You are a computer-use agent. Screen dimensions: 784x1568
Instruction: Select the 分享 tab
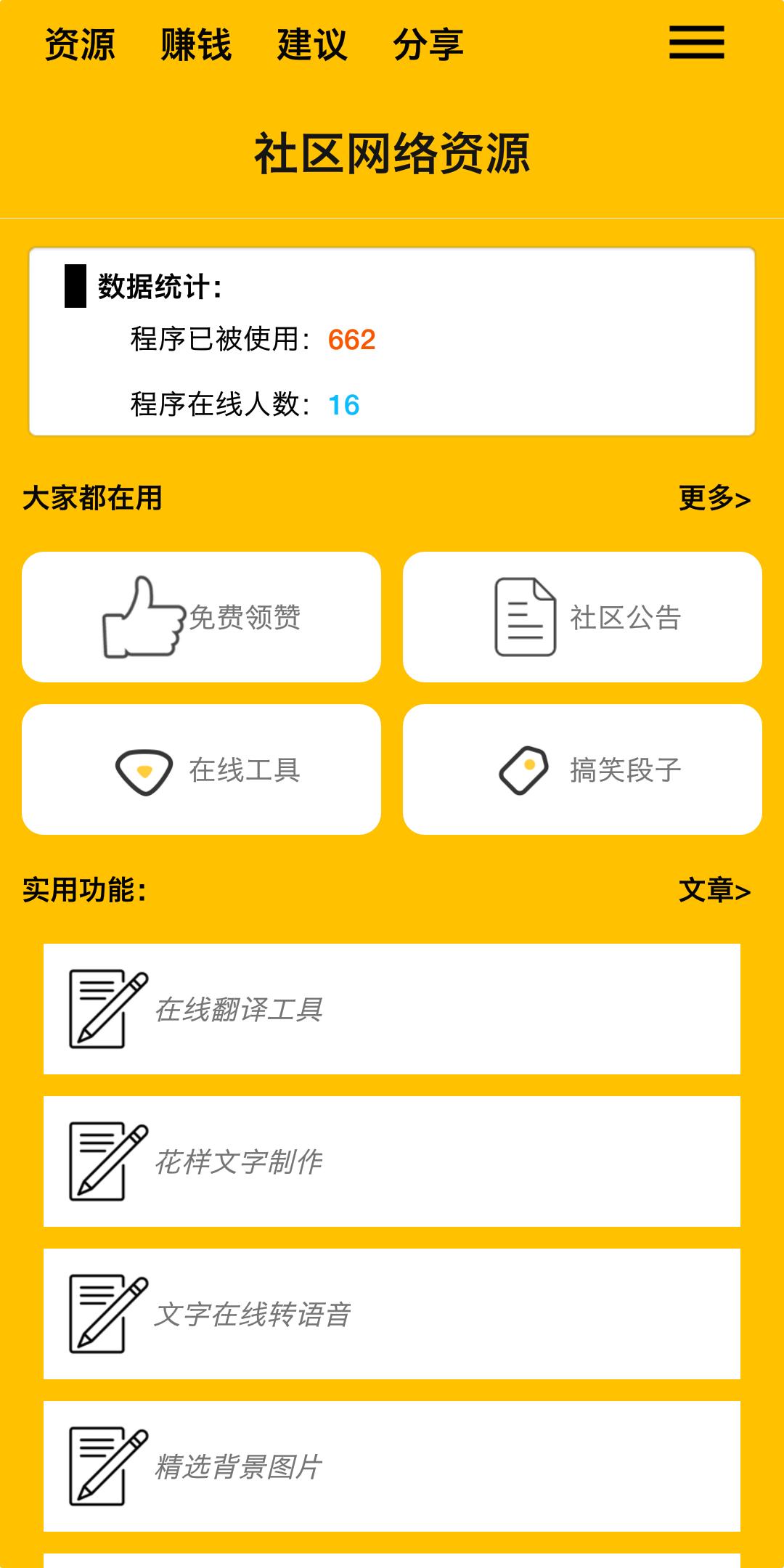tap(428, 45)
